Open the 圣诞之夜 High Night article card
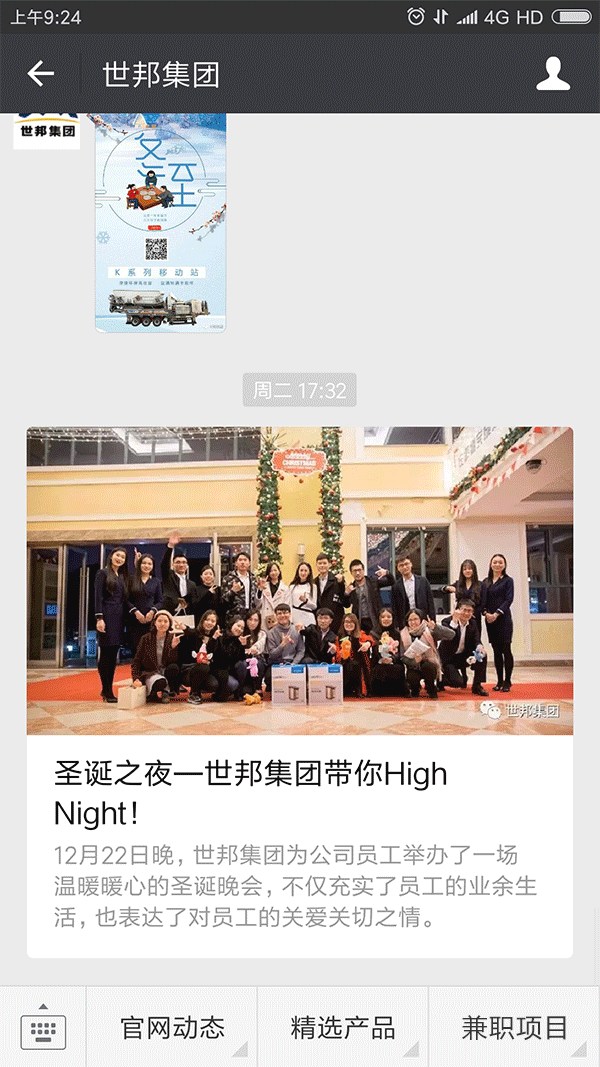Screen dimensions: 600x1067 pyautogui.click(x=300, y=690)
